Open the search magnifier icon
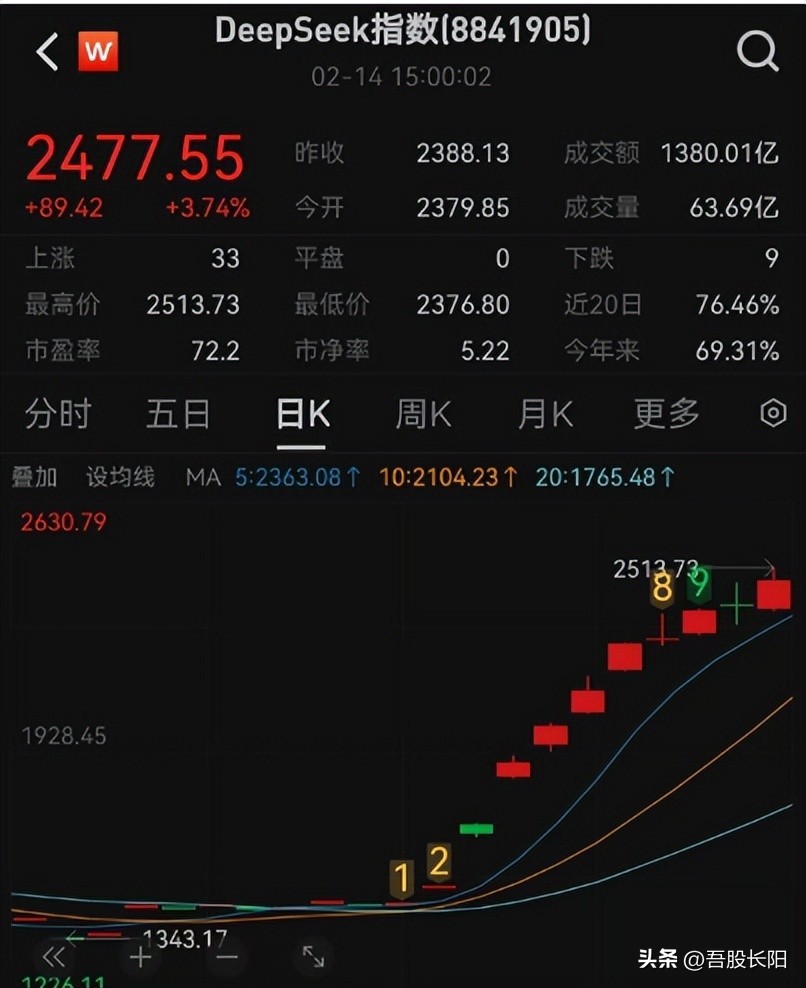 (x=757, y=50)
